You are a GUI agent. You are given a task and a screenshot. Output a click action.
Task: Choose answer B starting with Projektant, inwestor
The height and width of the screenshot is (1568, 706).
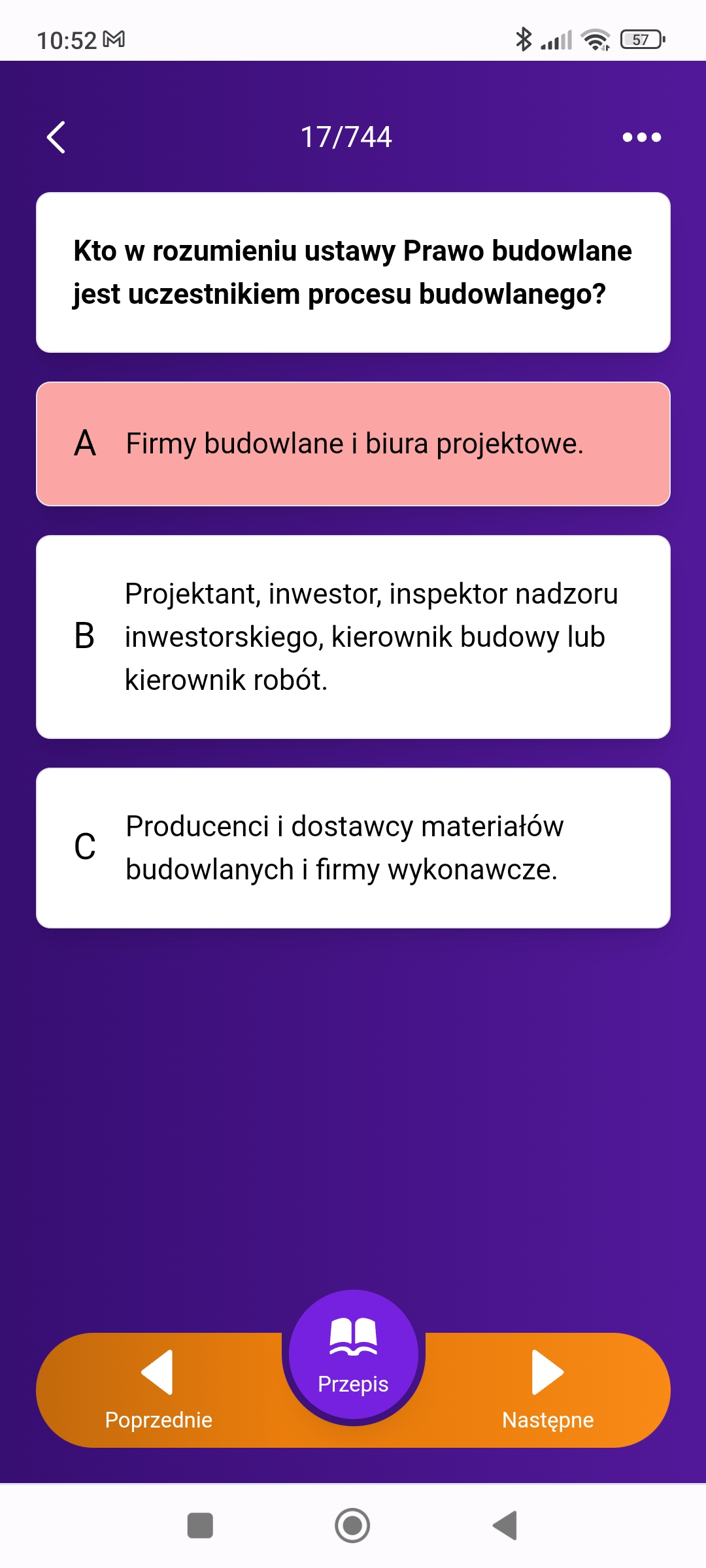click(x=353, y=637)
